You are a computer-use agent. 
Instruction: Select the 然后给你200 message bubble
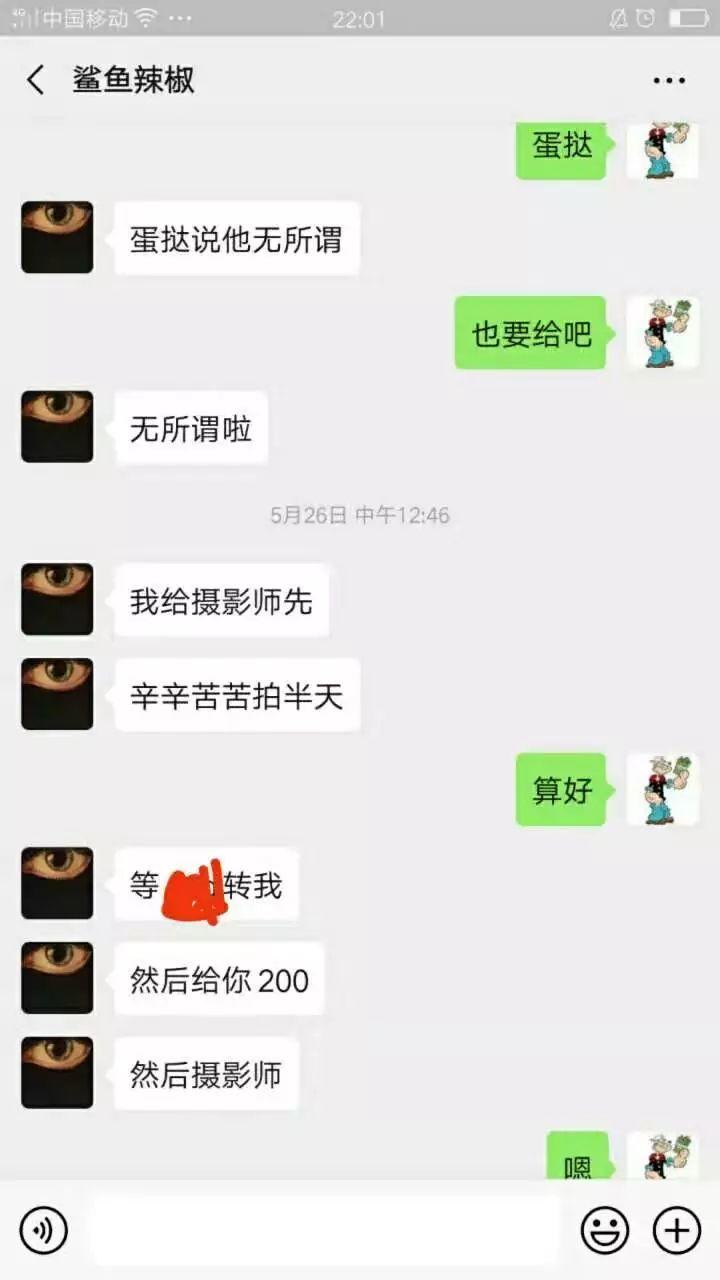(218, 980)
